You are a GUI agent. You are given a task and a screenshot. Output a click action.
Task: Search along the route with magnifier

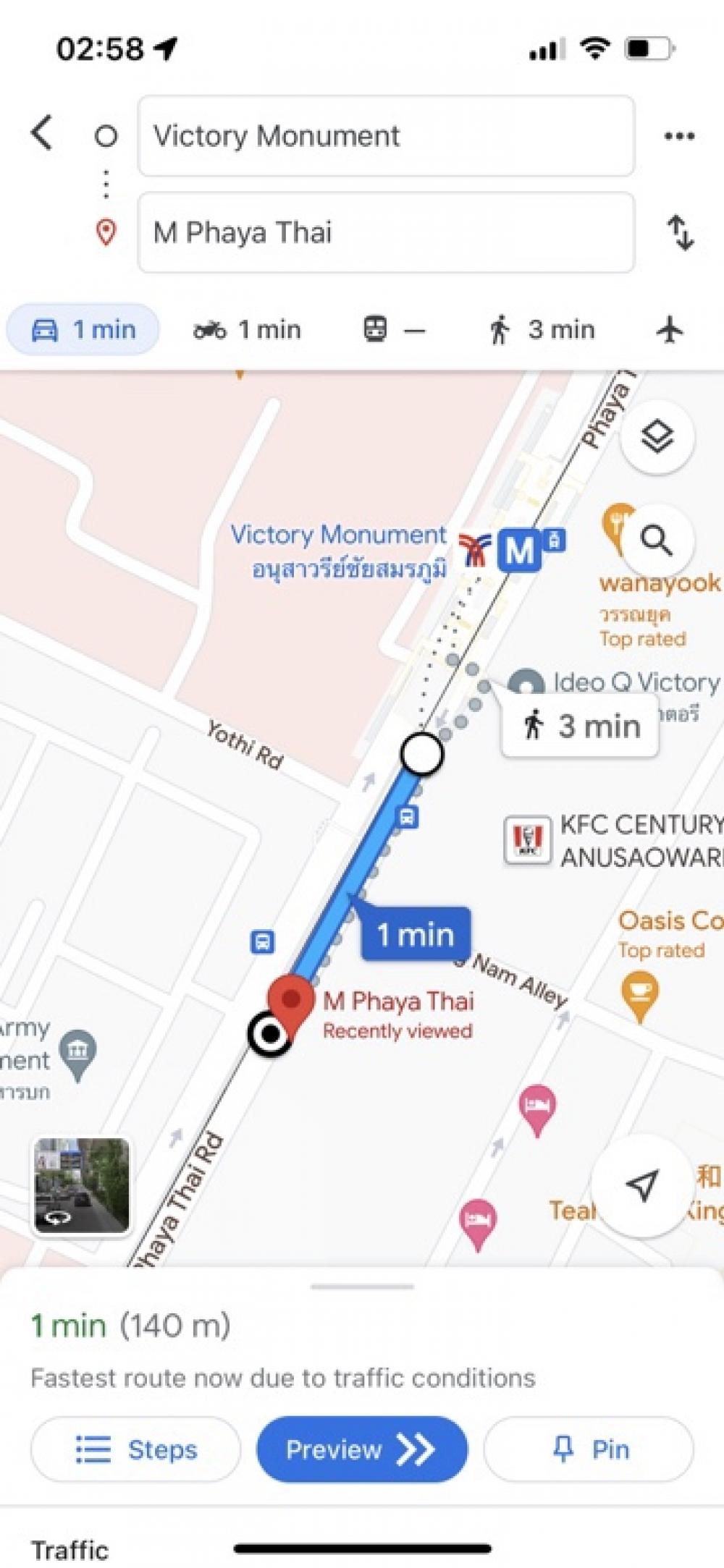pyautogui.click(x=657, y=540)
